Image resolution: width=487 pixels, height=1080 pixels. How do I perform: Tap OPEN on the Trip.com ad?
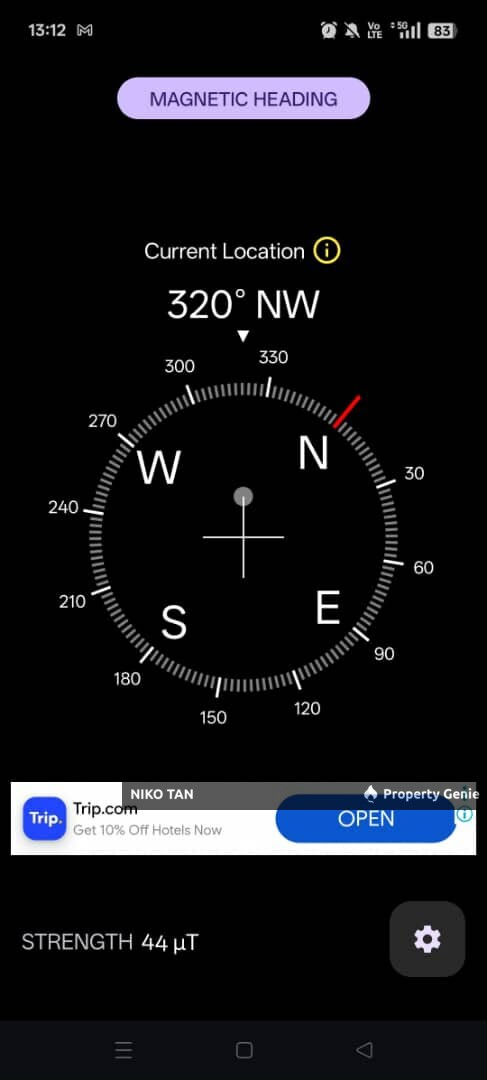coord(366,819)
